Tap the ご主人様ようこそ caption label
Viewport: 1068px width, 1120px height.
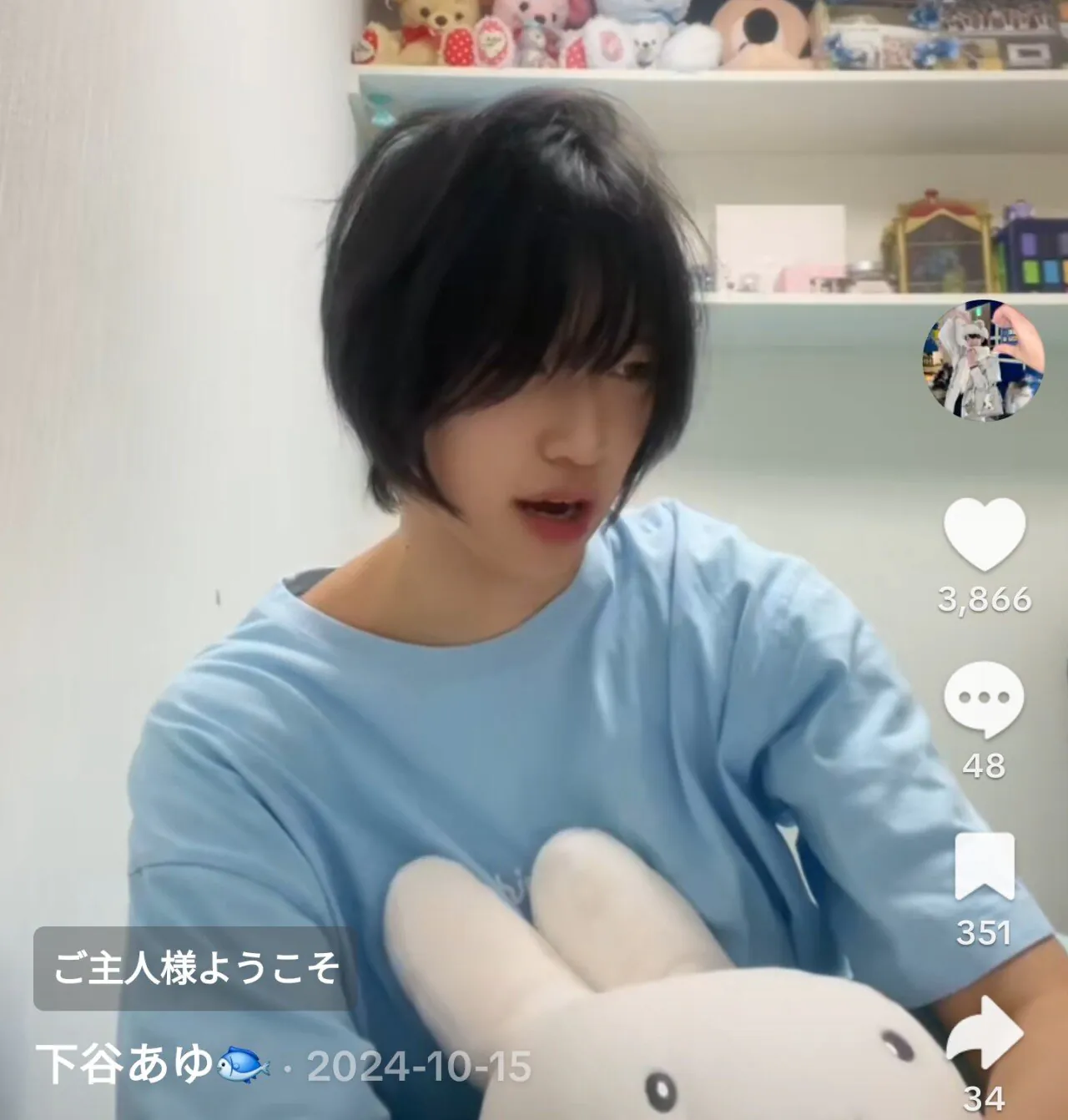click(x=195, y=968)
